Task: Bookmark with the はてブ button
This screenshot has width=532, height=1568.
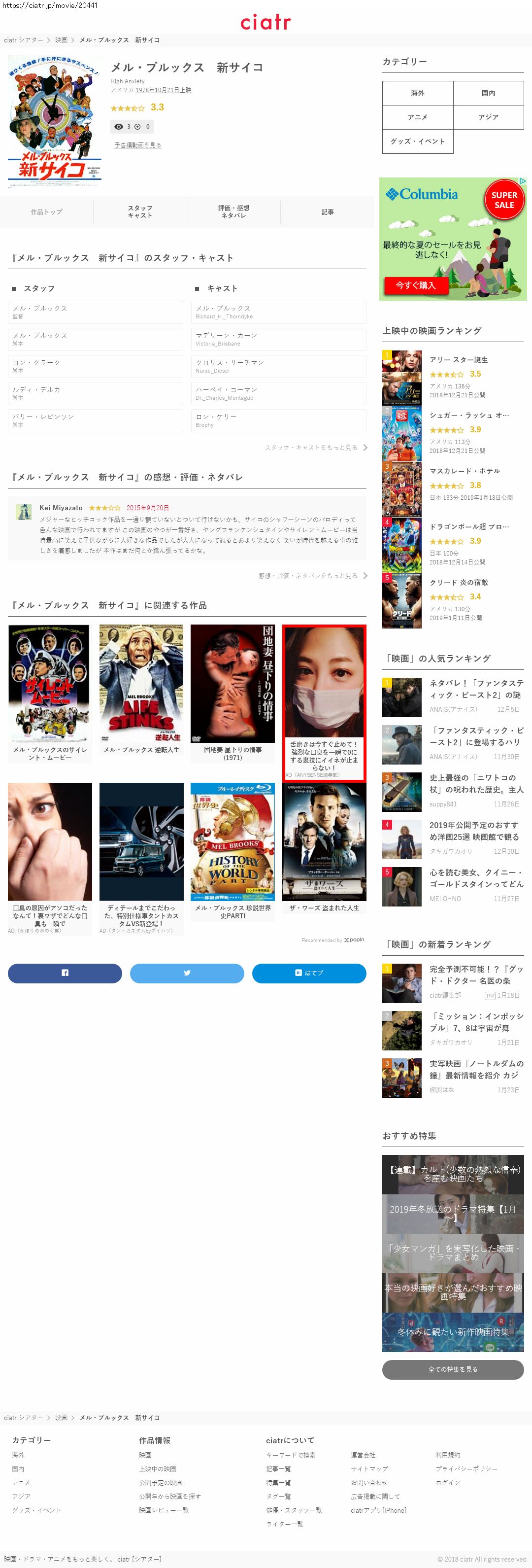Action: [309, 974]
